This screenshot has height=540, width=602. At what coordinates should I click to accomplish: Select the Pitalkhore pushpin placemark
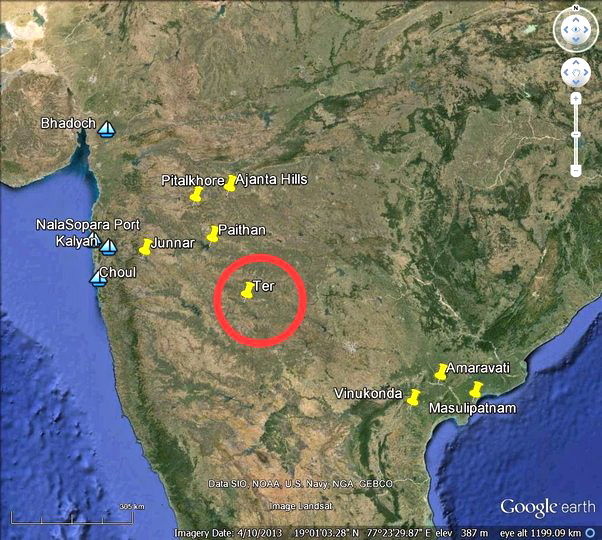(x=196, y=195)
